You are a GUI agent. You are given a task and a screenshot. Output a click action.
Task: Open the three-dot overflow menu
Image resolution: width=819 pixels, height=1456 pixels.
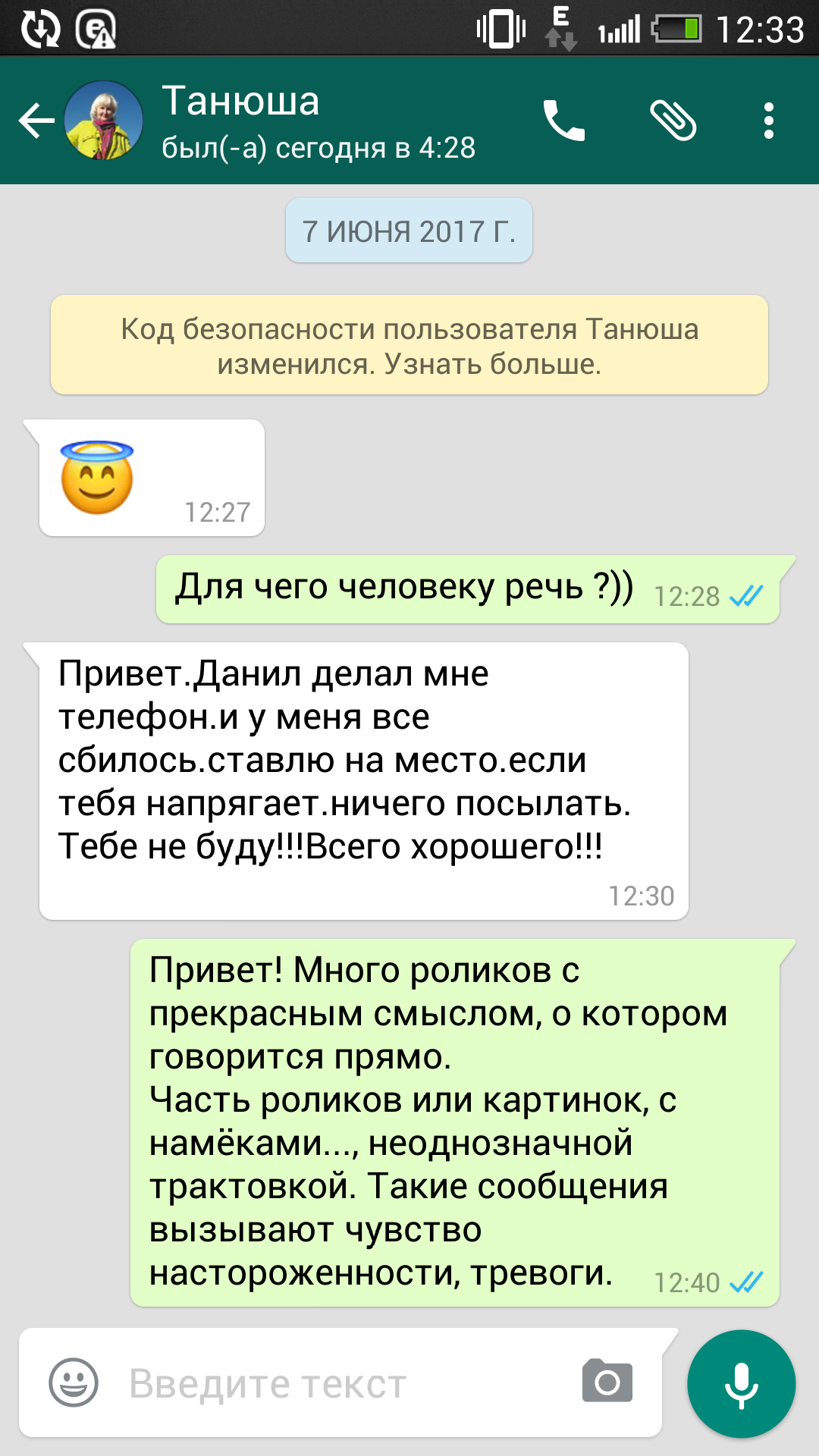[x=769, y=121]
